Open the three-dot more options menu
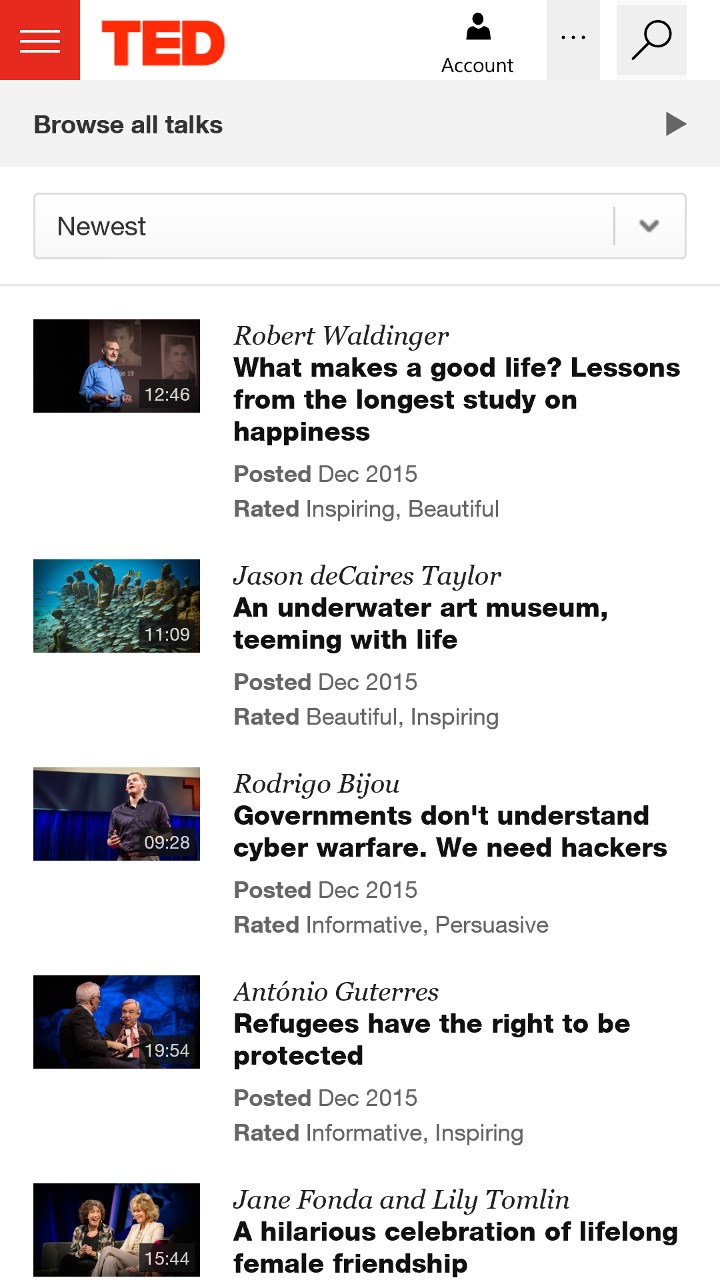The height and width of the screenshot is (1280, 720). (x=573, y=40)
